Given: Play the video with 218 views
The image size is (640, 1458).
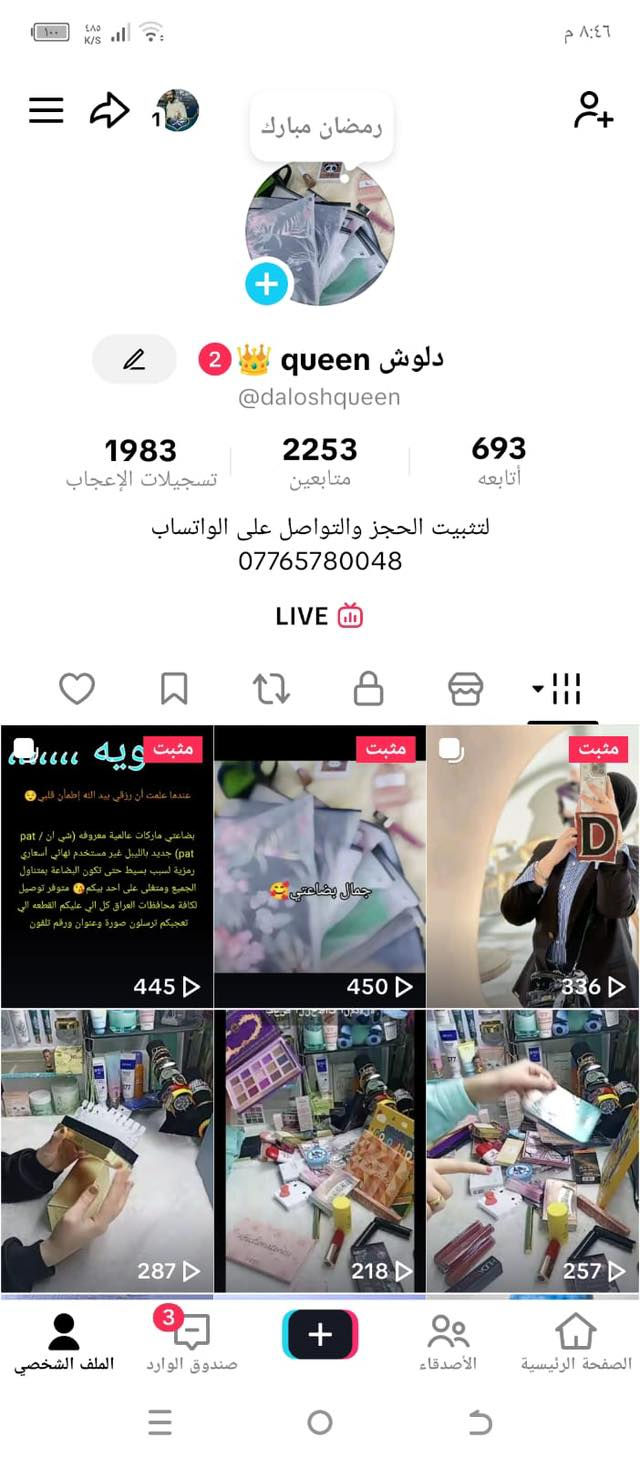Looking at the screenshot, I should coord(320,1151).
